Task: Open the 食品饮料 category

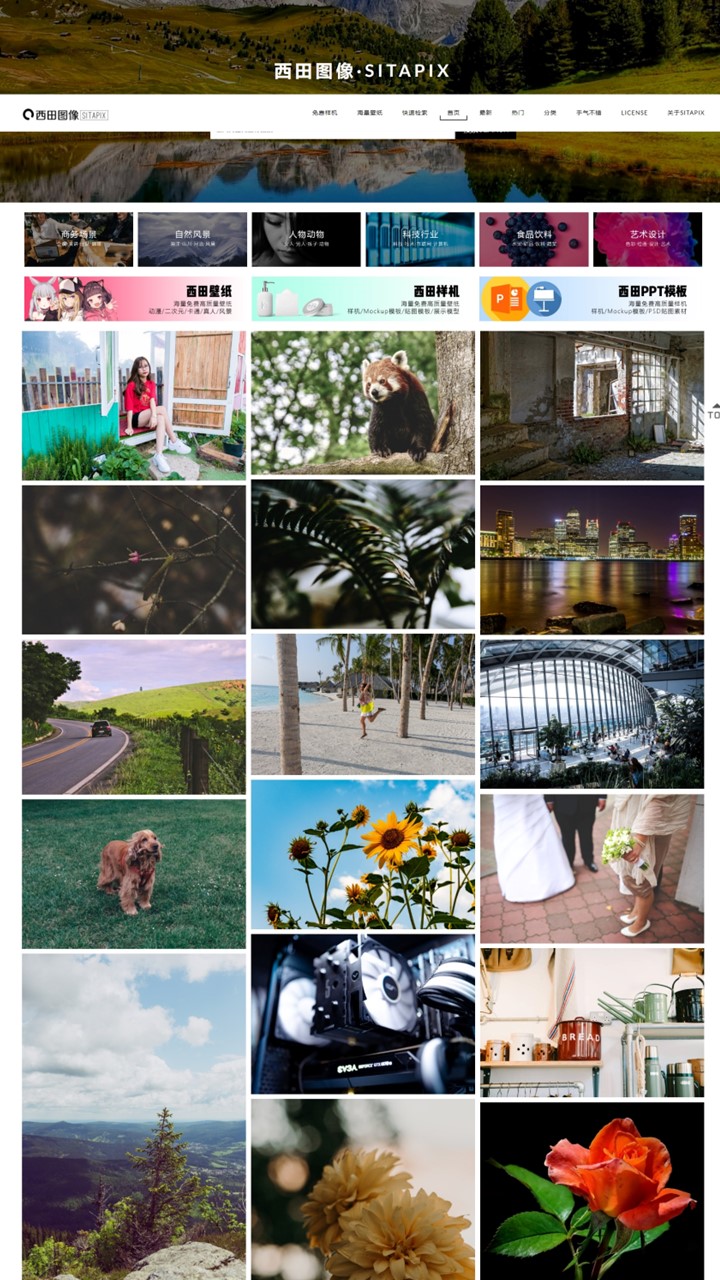Action: (x=534, y=239)
